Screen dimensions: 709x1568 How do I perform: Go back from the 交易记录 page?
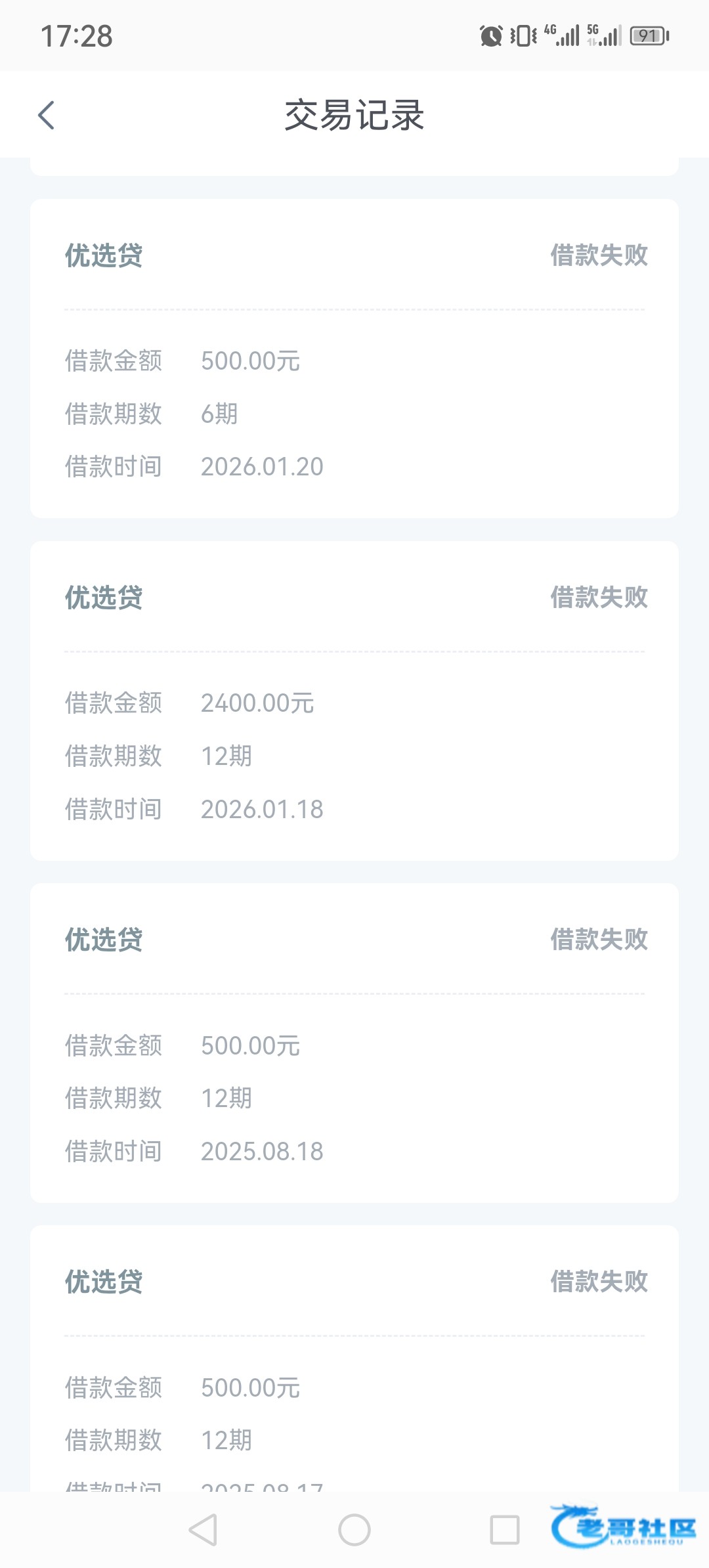[47, 116]
